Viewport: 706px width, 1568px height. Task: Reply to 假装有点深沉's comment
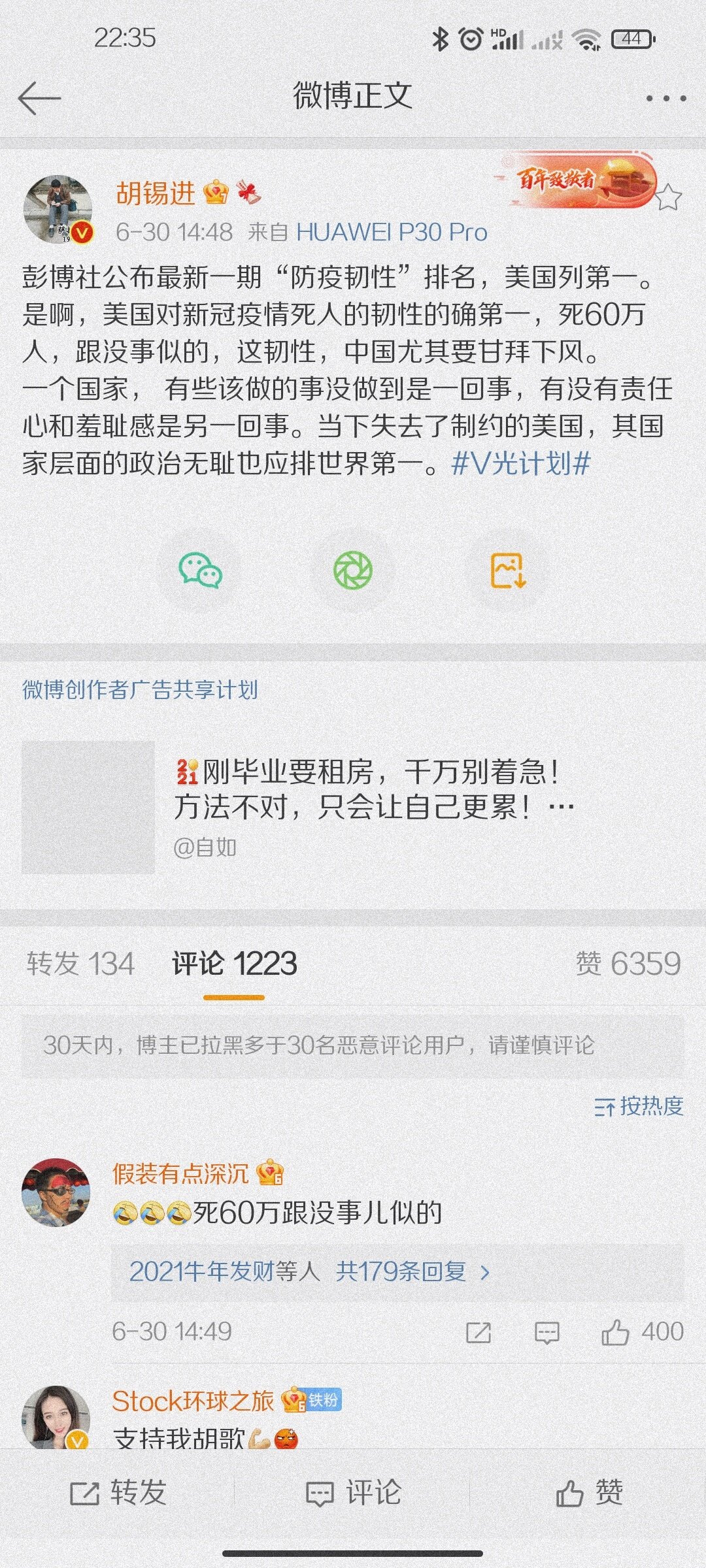click(546, 1332)
